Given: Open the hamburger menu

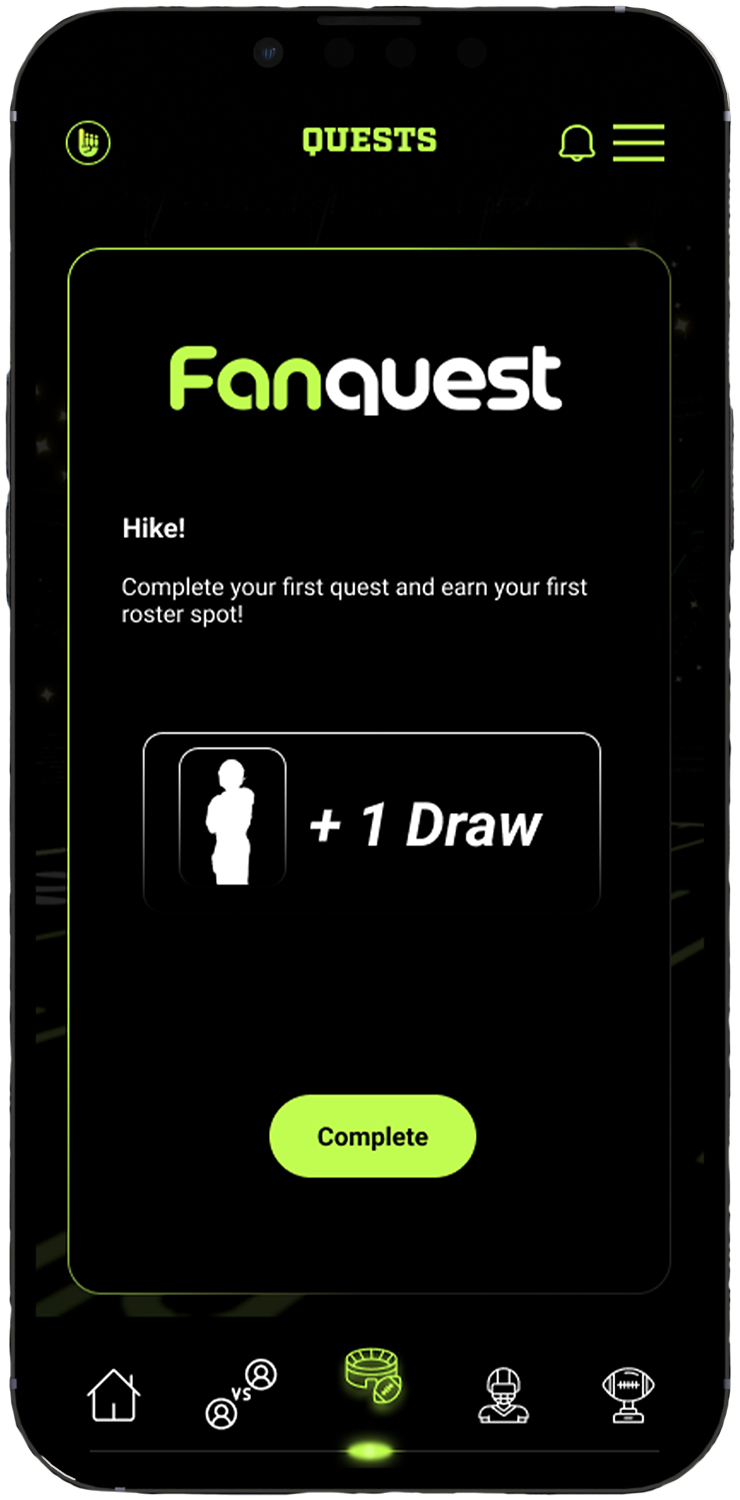Looking at the screenshot, I should [x=638, y=143].
